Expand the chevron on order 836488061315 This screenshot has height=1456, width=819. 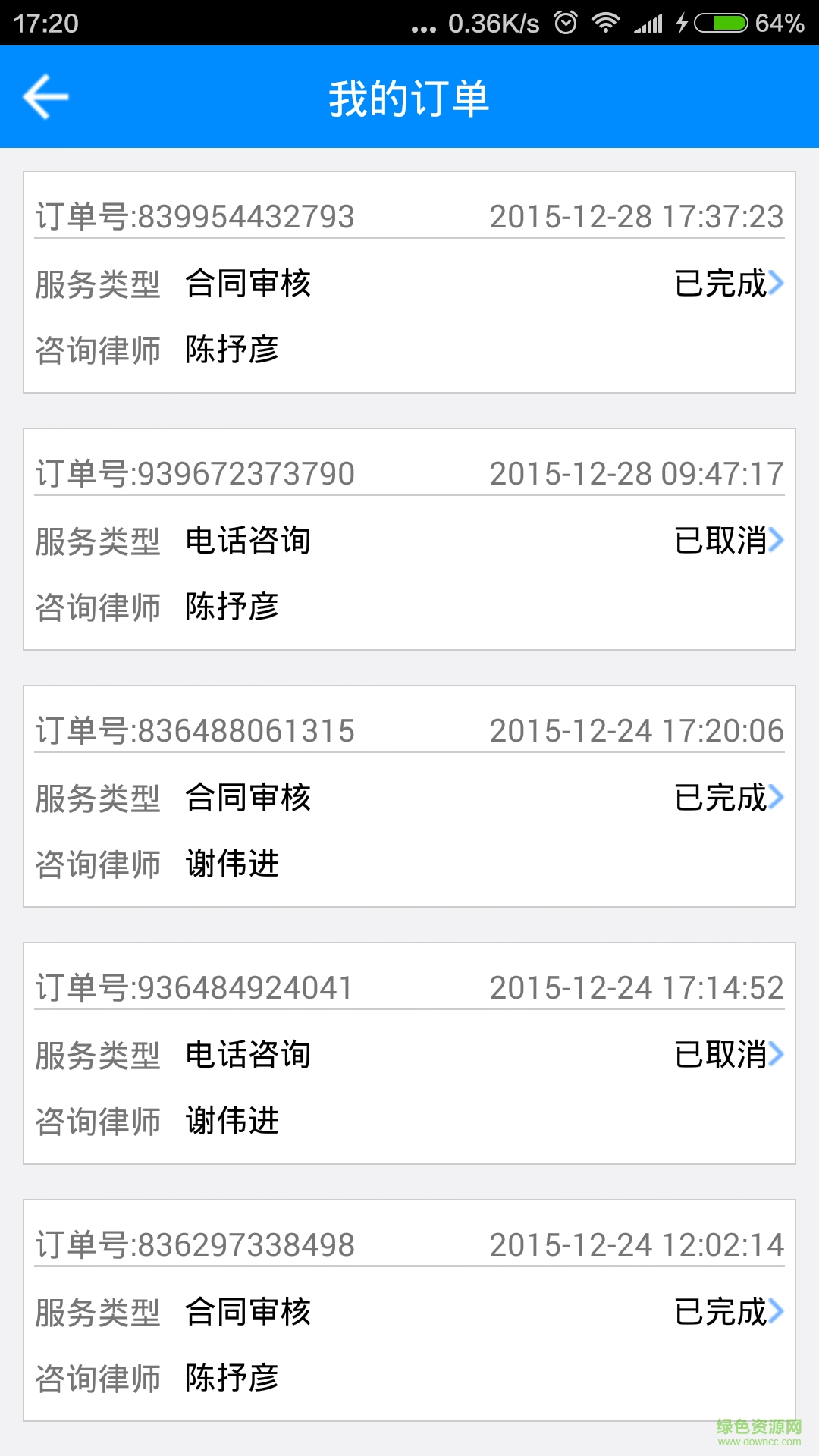(775, 798)
